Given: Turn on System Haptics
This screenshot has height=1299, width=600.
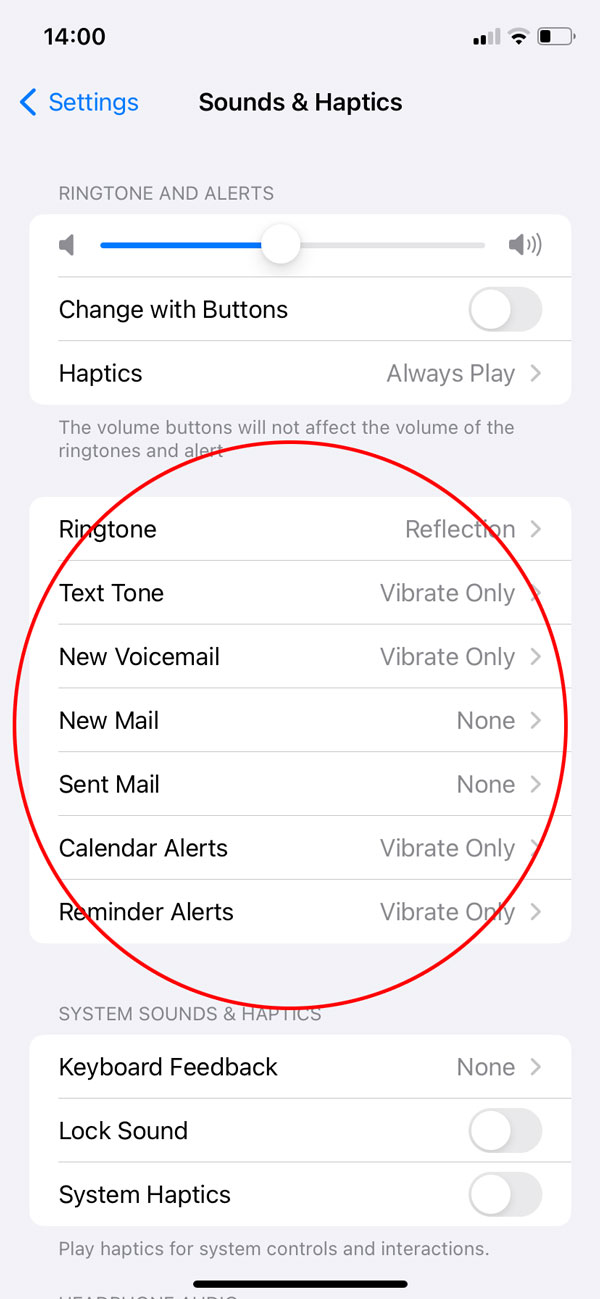Looking at the screenshot, I should click(x=505, y=1195).
